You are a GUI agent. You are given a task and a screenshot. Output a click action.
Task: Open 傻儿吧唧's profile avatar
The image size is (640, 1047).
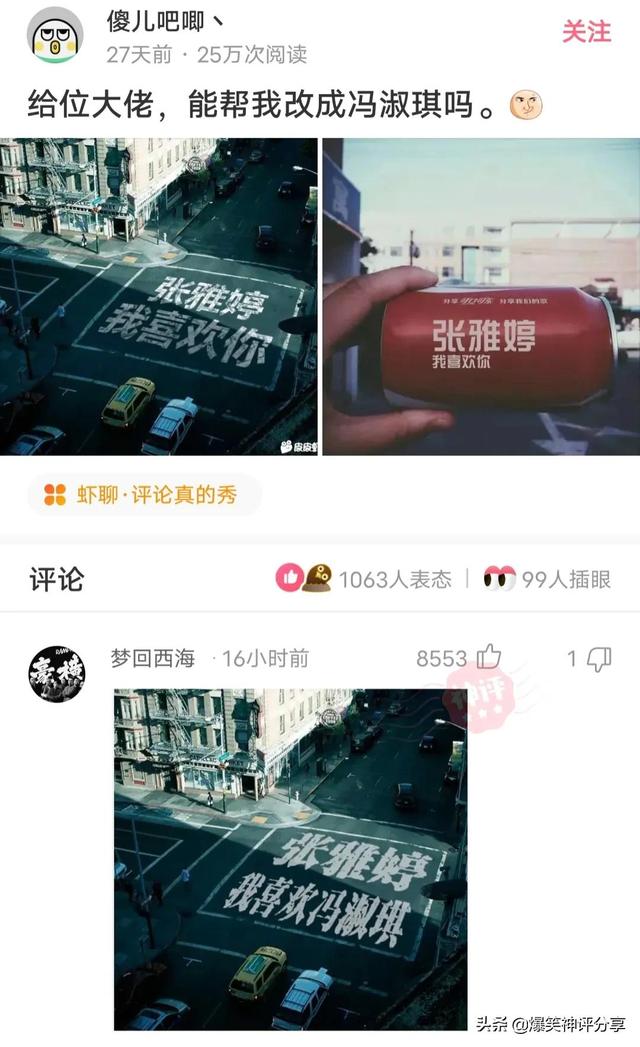click(x=55, y=36)
